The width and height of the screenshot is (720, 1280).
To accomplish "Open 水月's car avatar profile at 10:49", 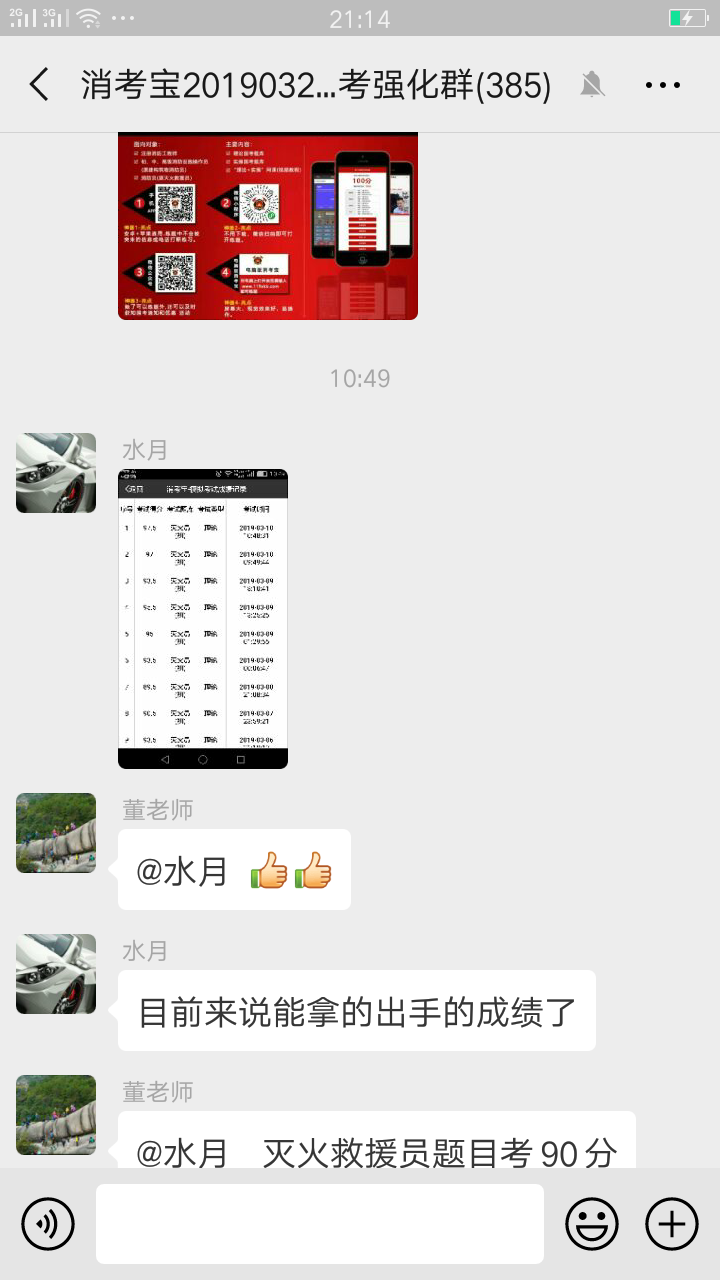I will pos(56,473).
